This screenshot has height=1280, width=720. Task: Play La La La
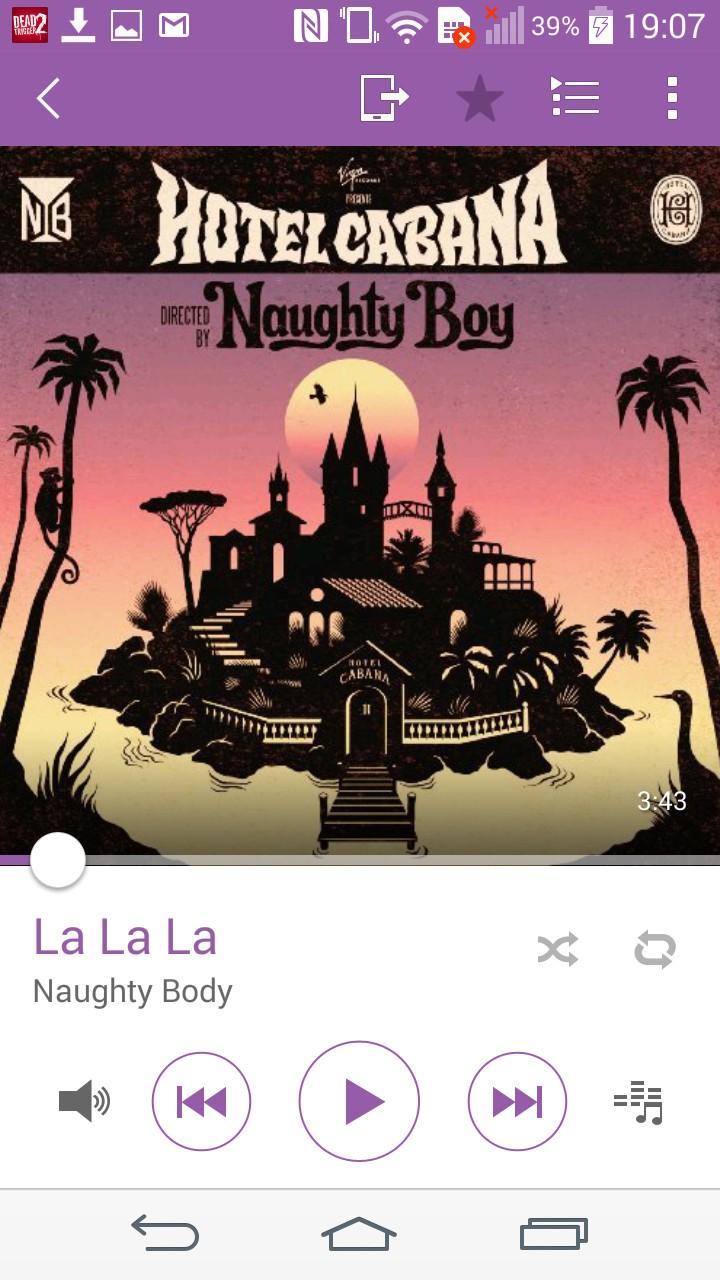[x=359, y=1102]
